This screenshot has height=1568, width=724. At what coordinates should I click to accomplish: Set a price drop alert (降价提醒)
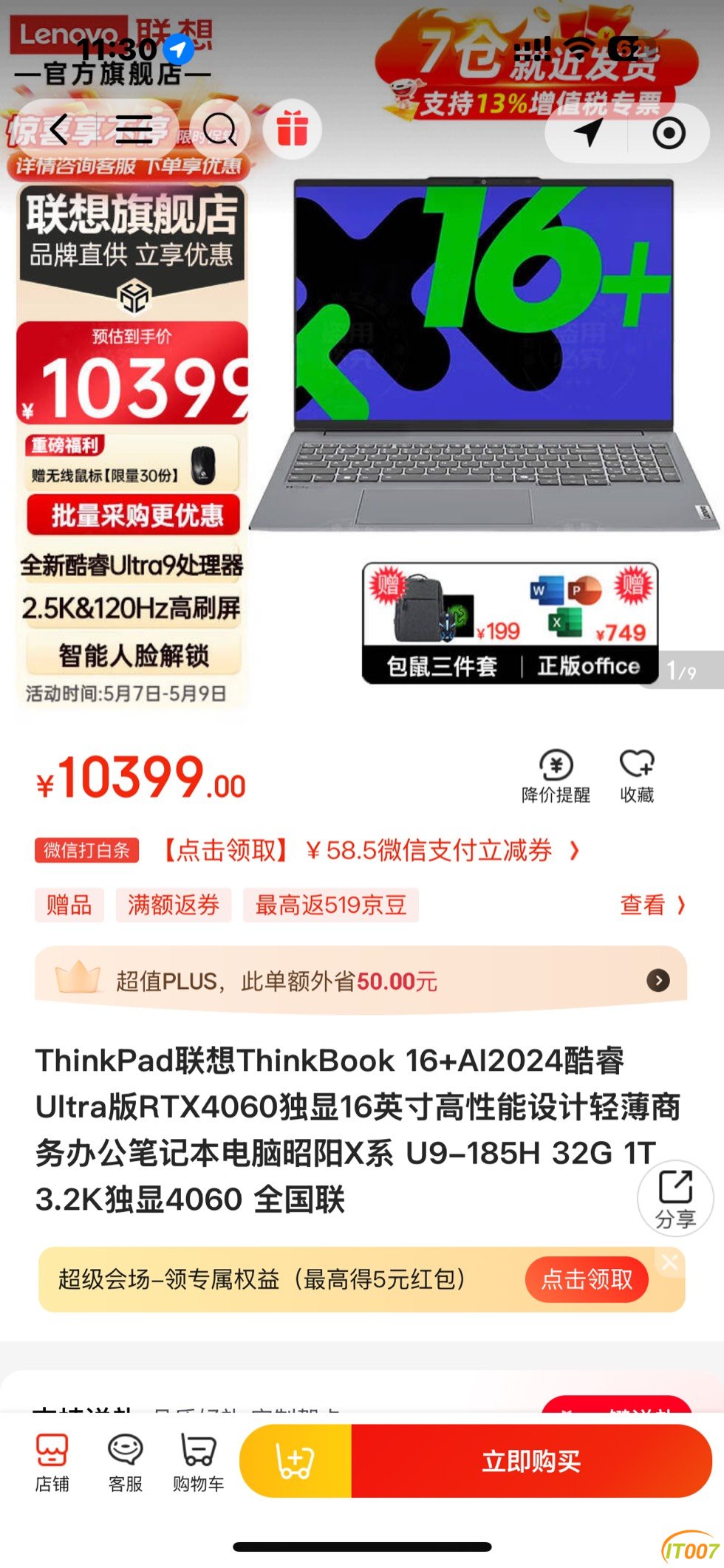tap(556, 776)
